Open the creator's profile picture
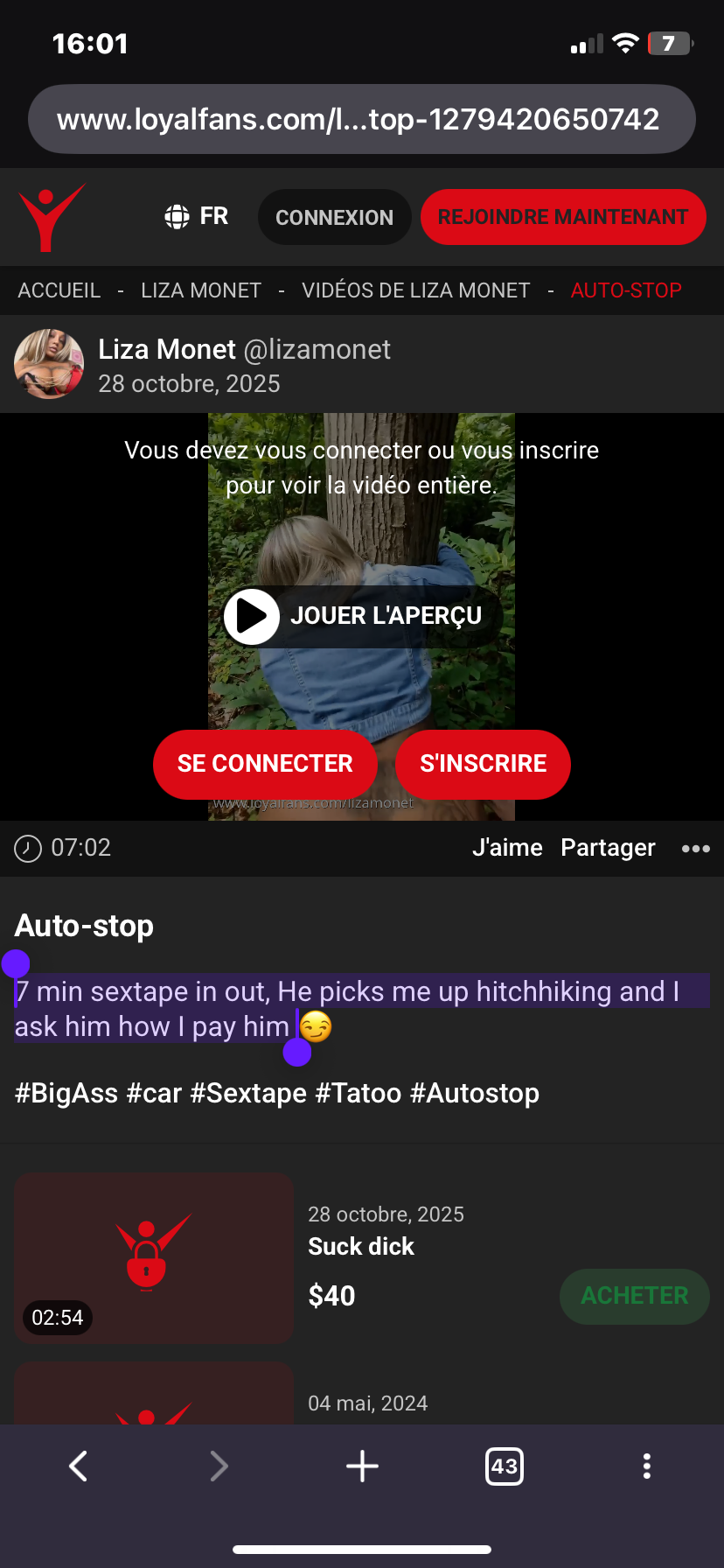The image size is (724, 1568). 49,364
